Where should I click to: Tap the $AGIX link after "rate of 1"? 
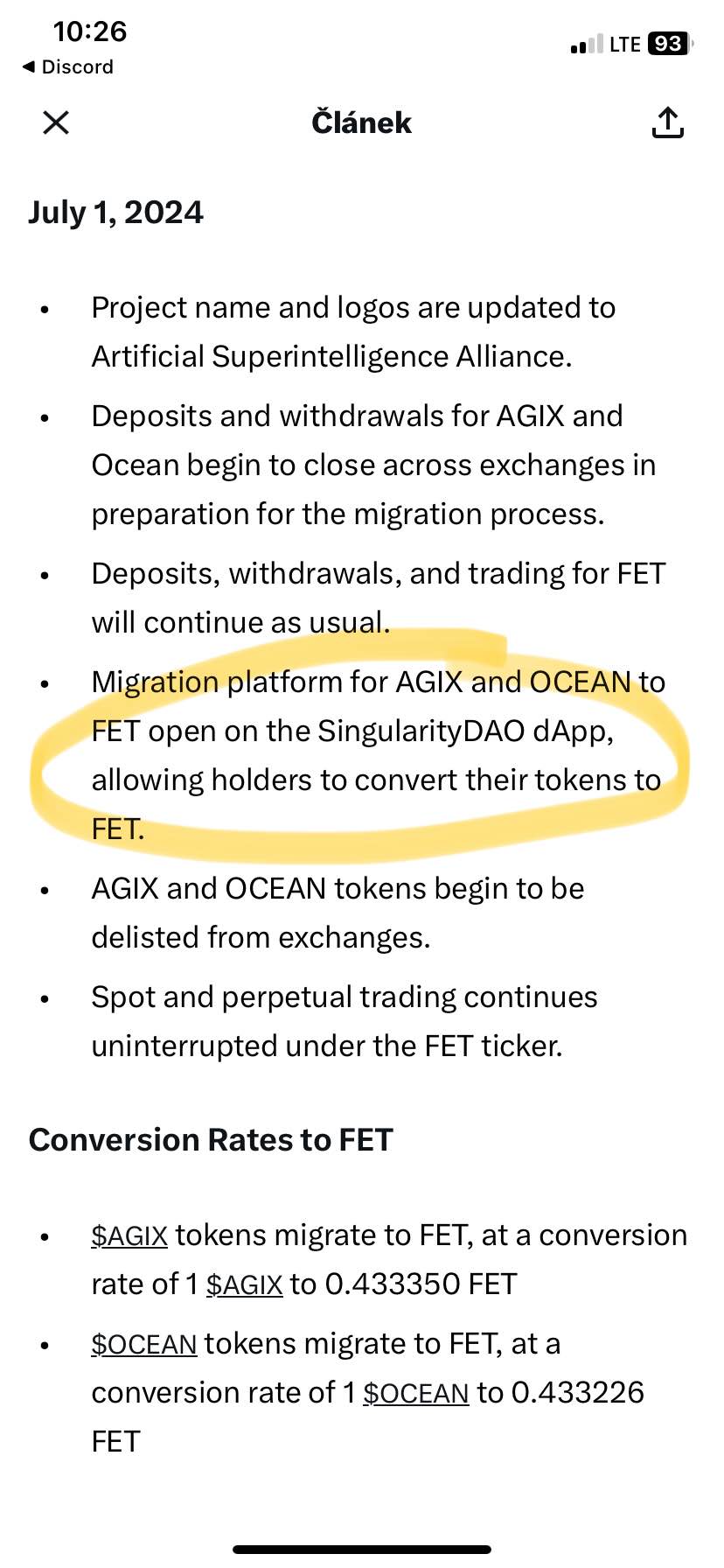click(x=244, y=1284)
